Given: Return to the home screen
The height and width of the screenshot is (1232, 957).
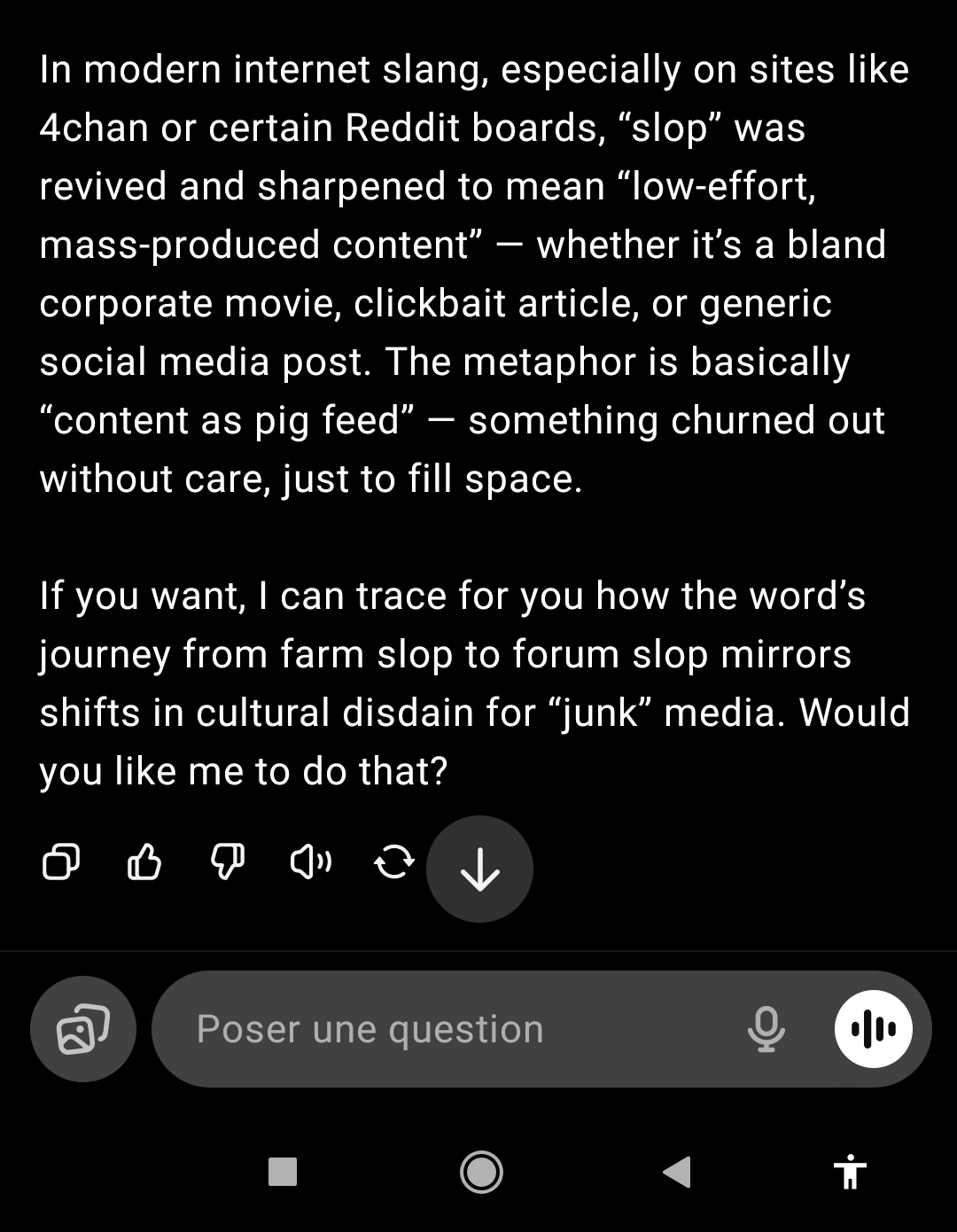Looking at the screenshot, I should tap(481, 1172).
